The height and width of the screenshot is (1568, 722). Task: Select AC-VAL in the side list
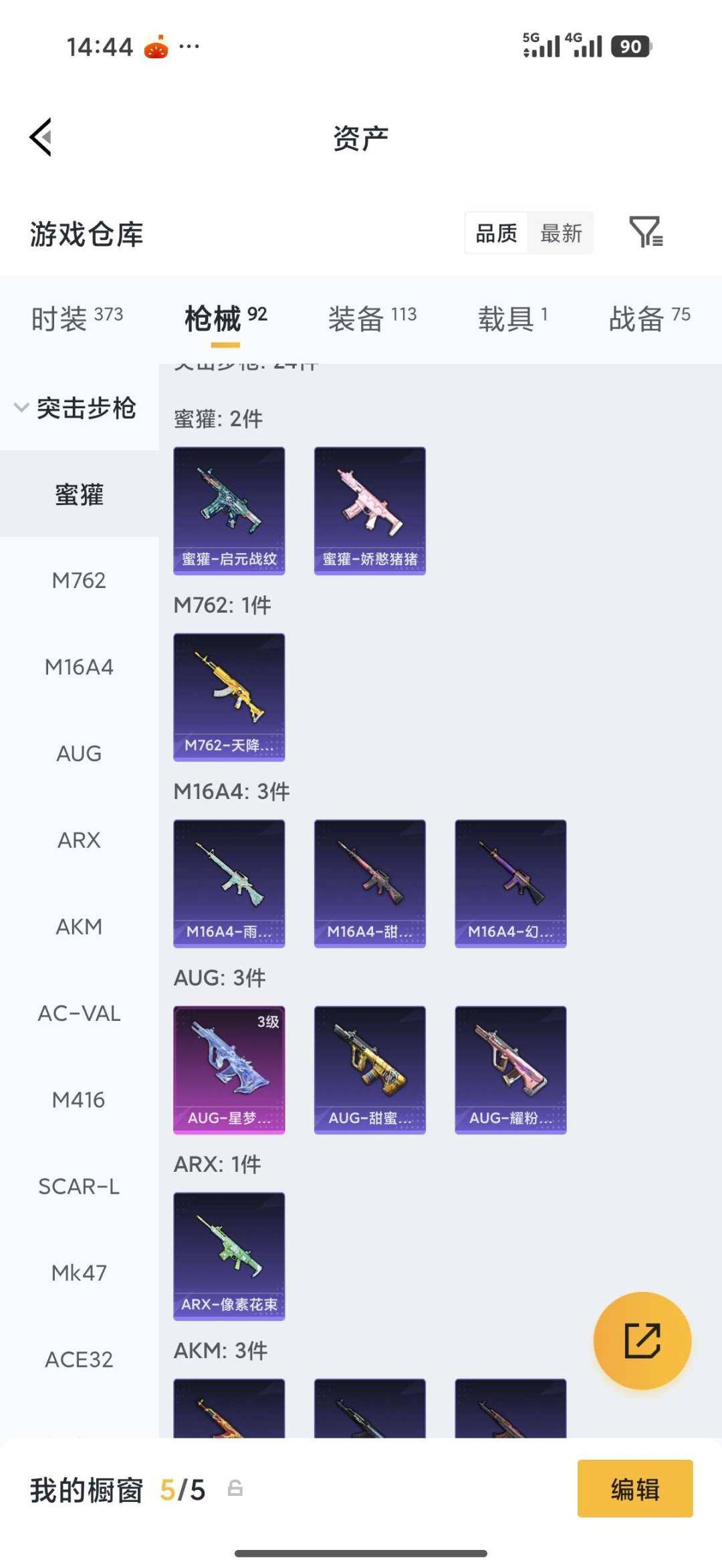[79, 1013]
